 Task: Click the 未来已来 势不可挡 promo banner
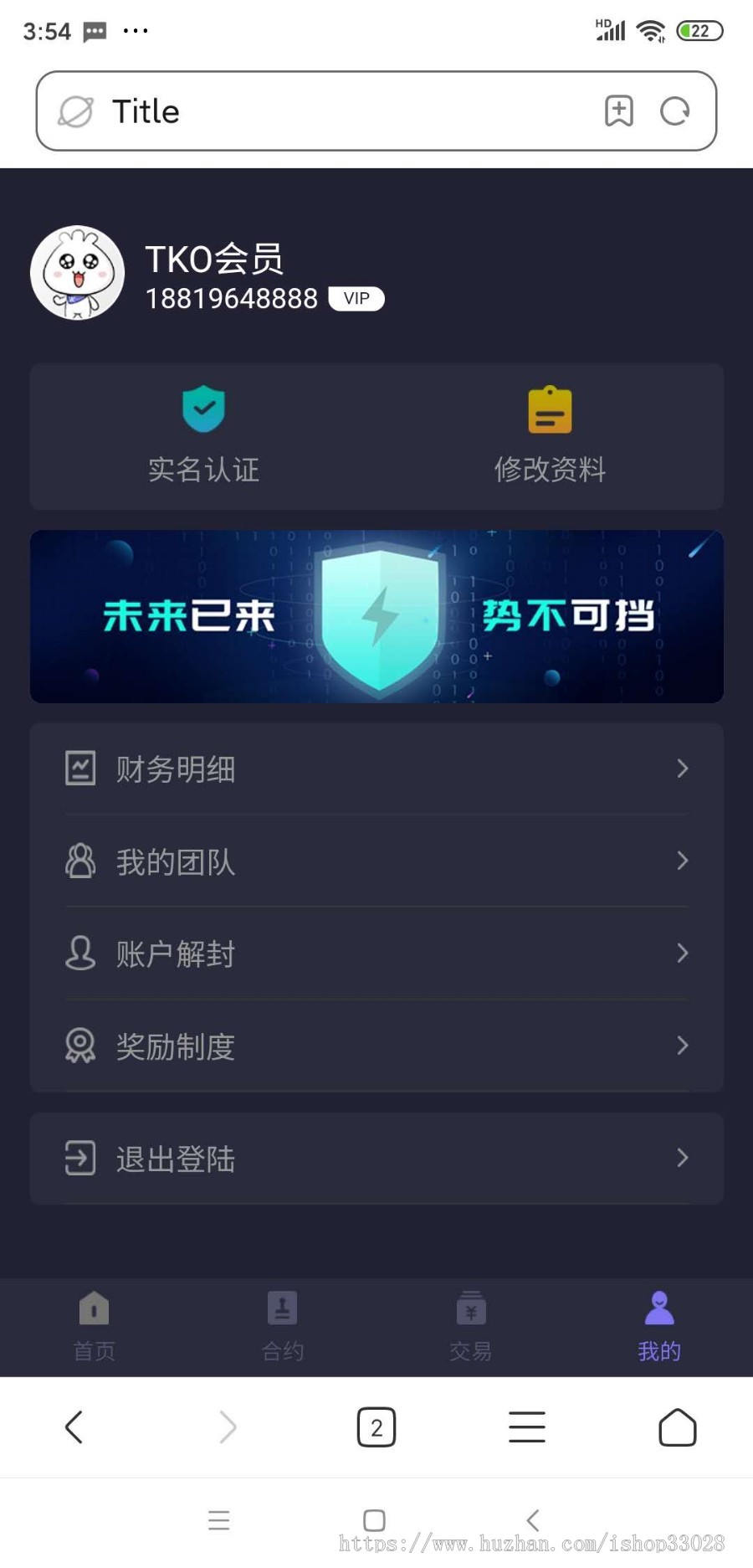tap(376, 616)
